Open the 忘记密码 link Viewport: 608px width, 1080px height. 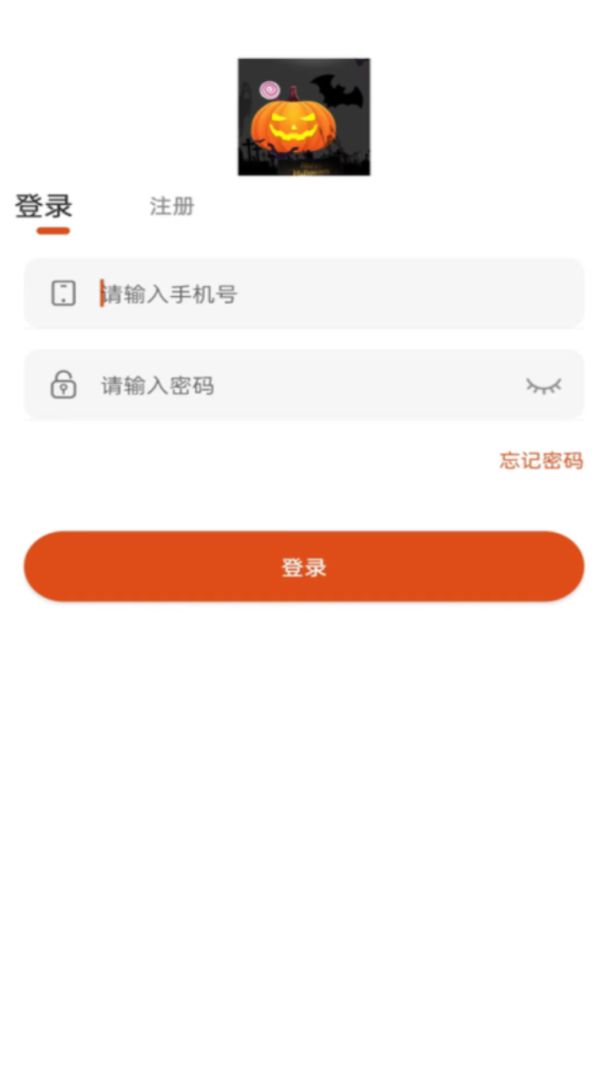pos(541,461)
